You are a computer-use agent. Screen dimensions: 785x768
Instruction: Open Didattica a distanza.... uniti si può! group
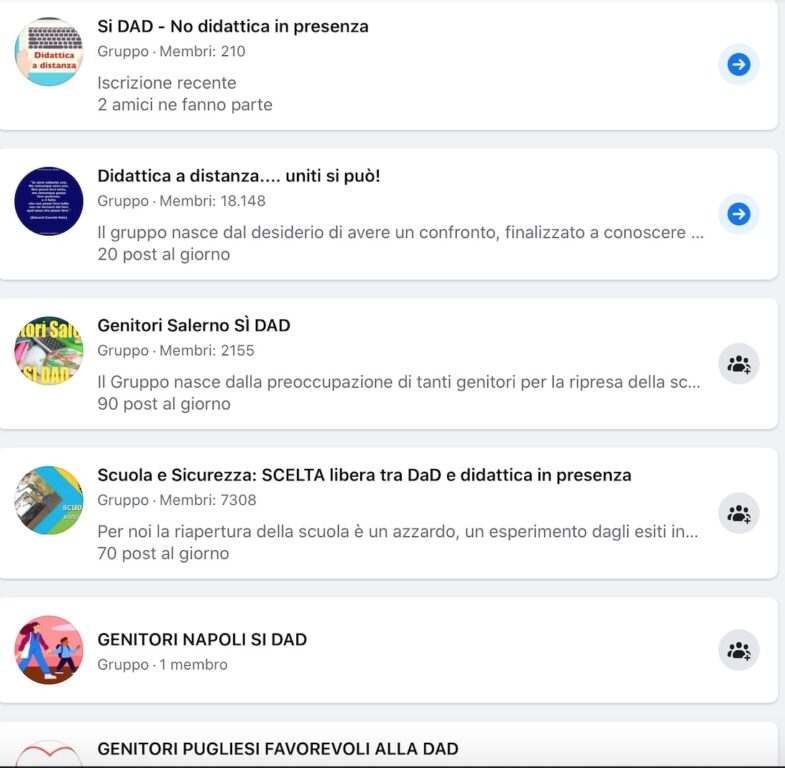(x=238, y=176)
